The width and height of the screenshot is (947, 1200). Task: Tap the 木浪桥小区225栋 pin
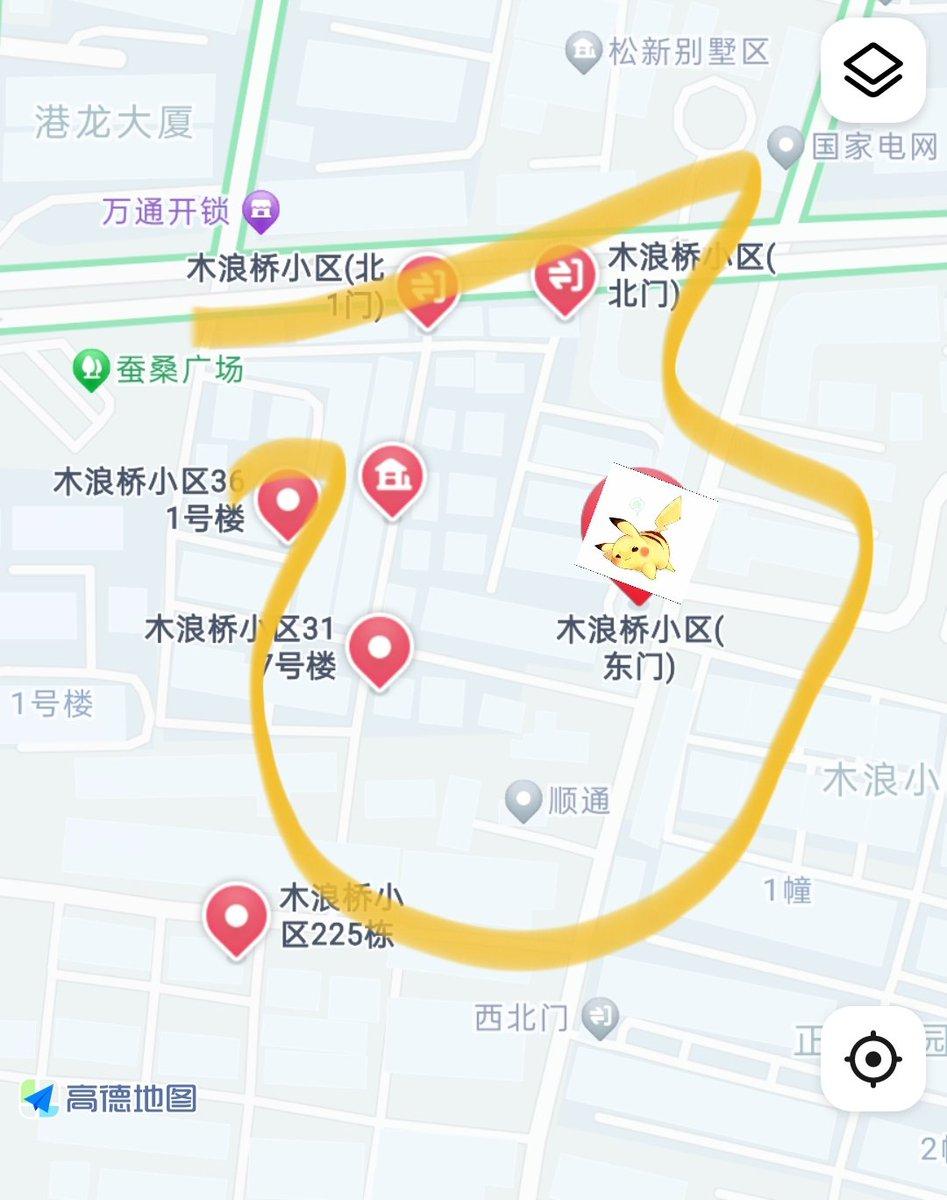coord(237,917)
